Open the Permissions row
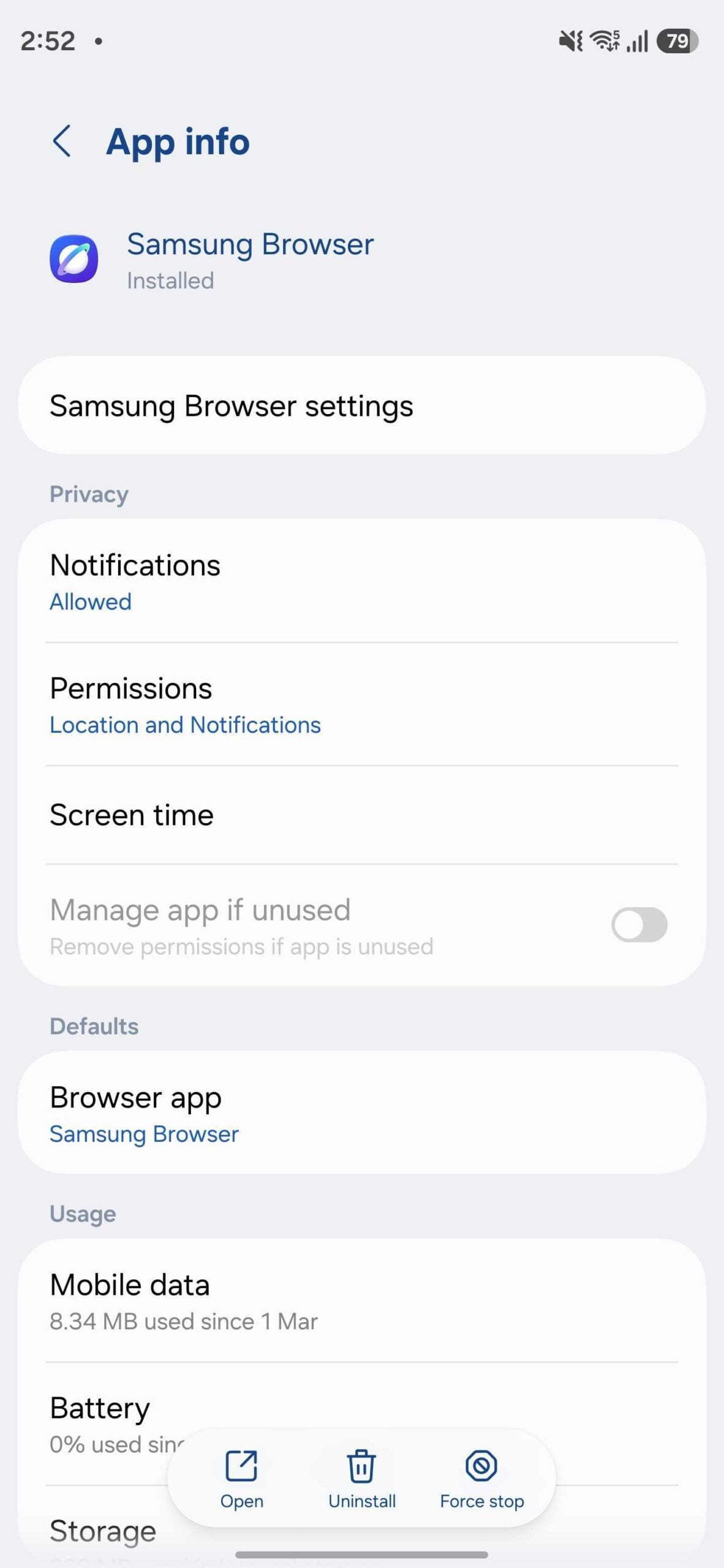Image resolution: width=724 pixels, height=1568 pixels. tap(361, 704)
